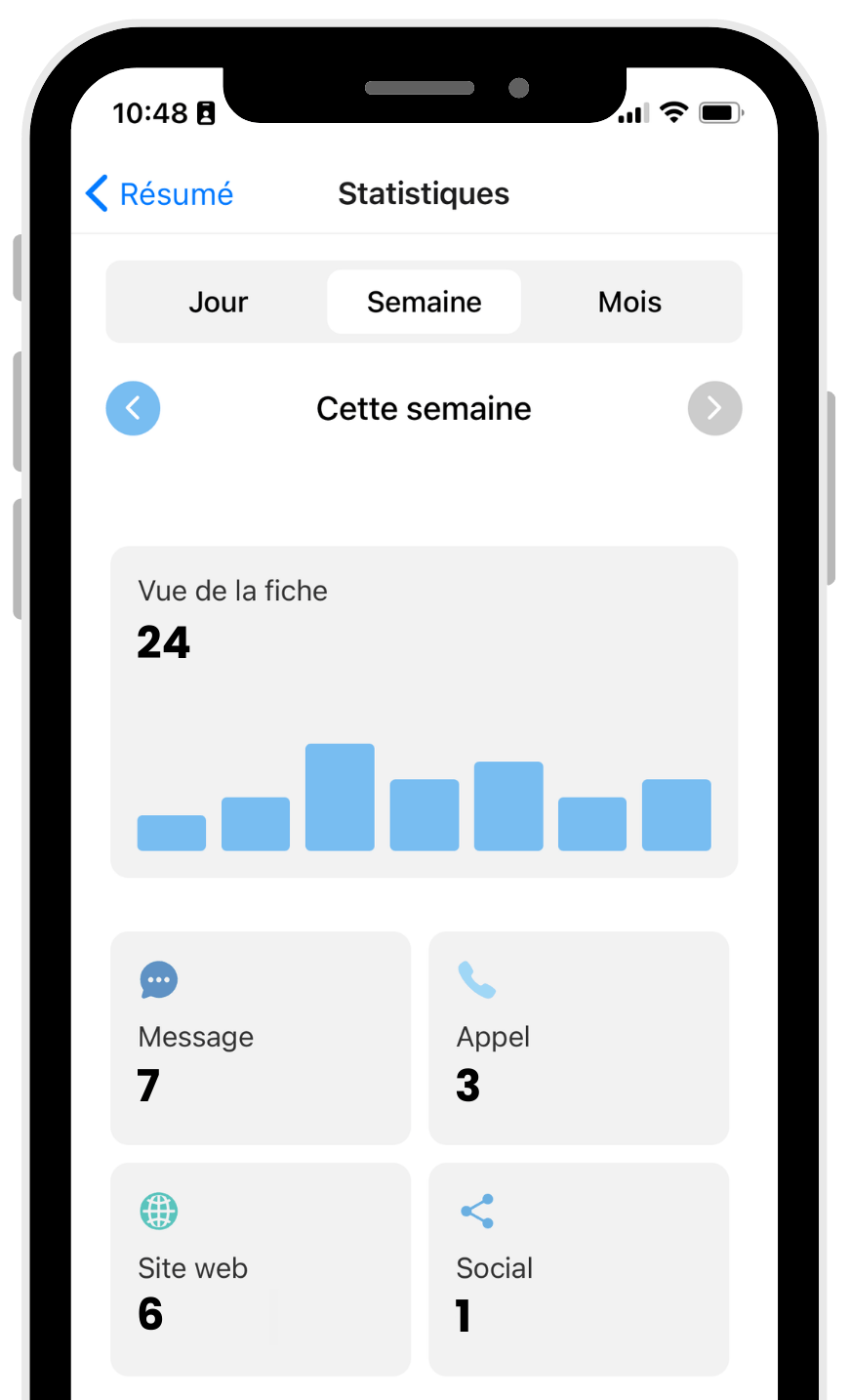
Task: Click the back chevron next to Résumé
Action: click(95, 193)
